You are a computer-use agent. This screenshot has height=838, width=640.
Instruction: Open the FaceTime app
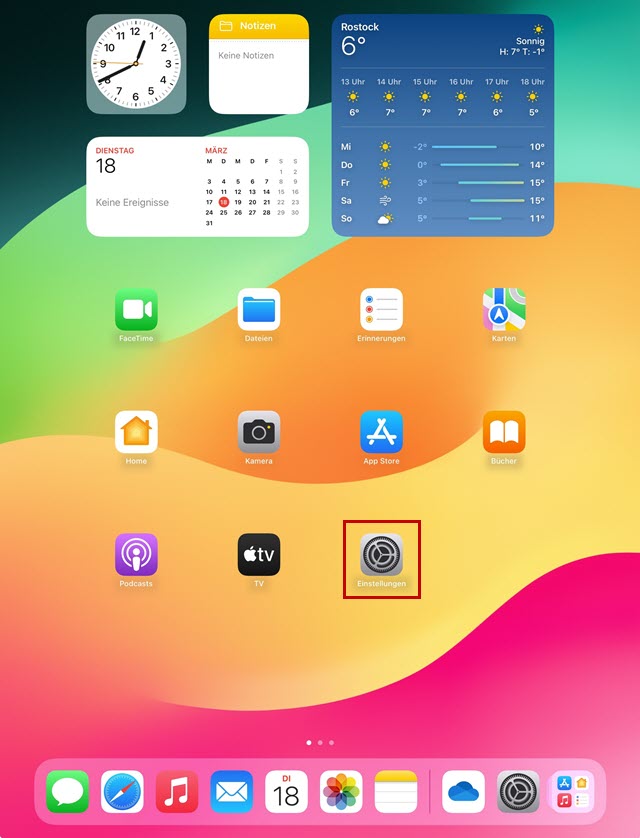click(136, 311)
